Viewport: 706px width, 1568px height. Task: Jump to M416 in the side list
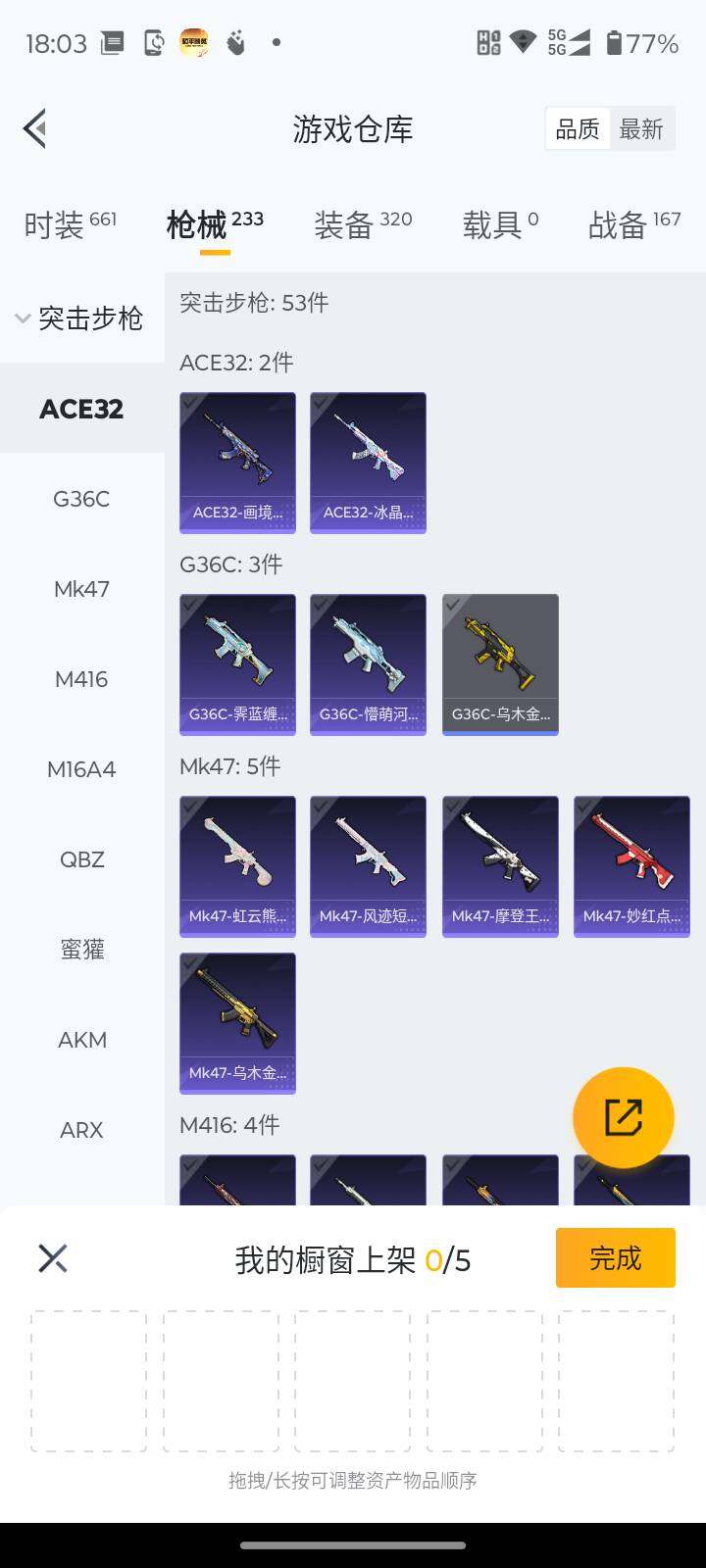pyautogui.click(x=81, y=679)
